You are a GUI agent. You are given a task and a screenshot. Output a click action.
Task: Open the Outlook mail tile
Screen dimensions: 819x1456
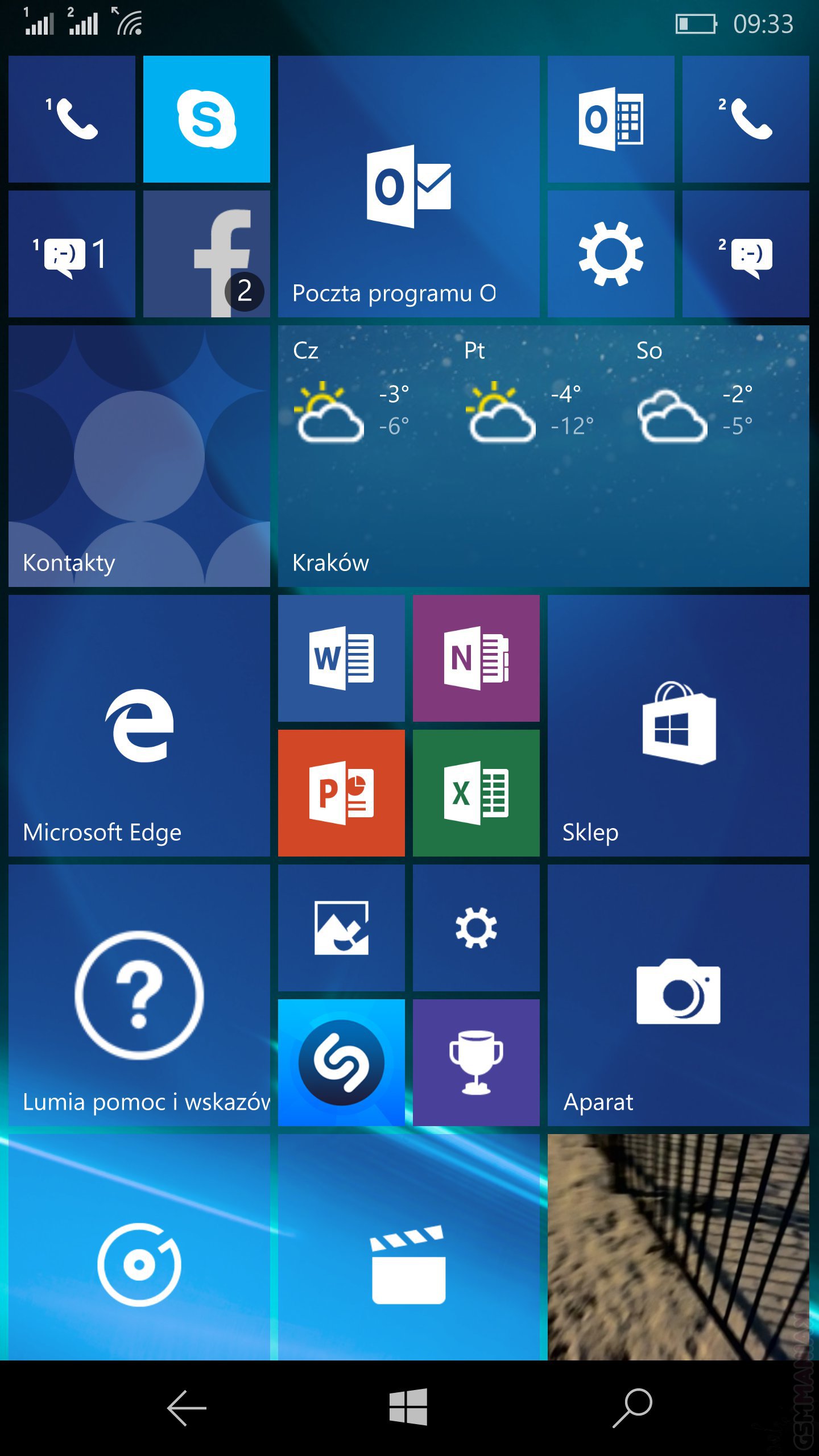[408, 187]
